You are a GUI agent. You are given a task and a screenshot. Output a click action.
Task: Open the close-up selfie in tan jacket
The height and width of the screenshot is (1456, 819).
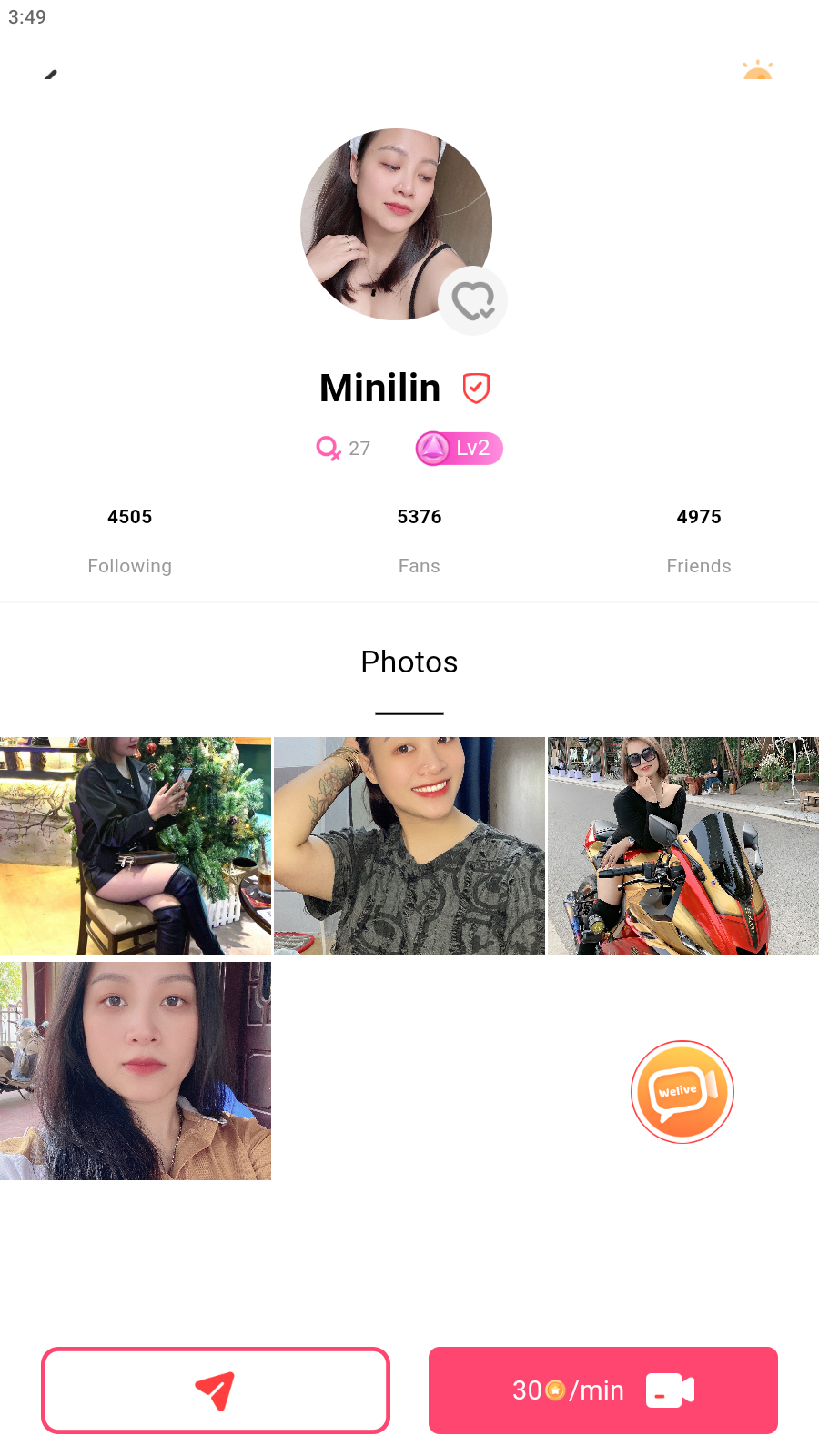[x=136, y=1071]
